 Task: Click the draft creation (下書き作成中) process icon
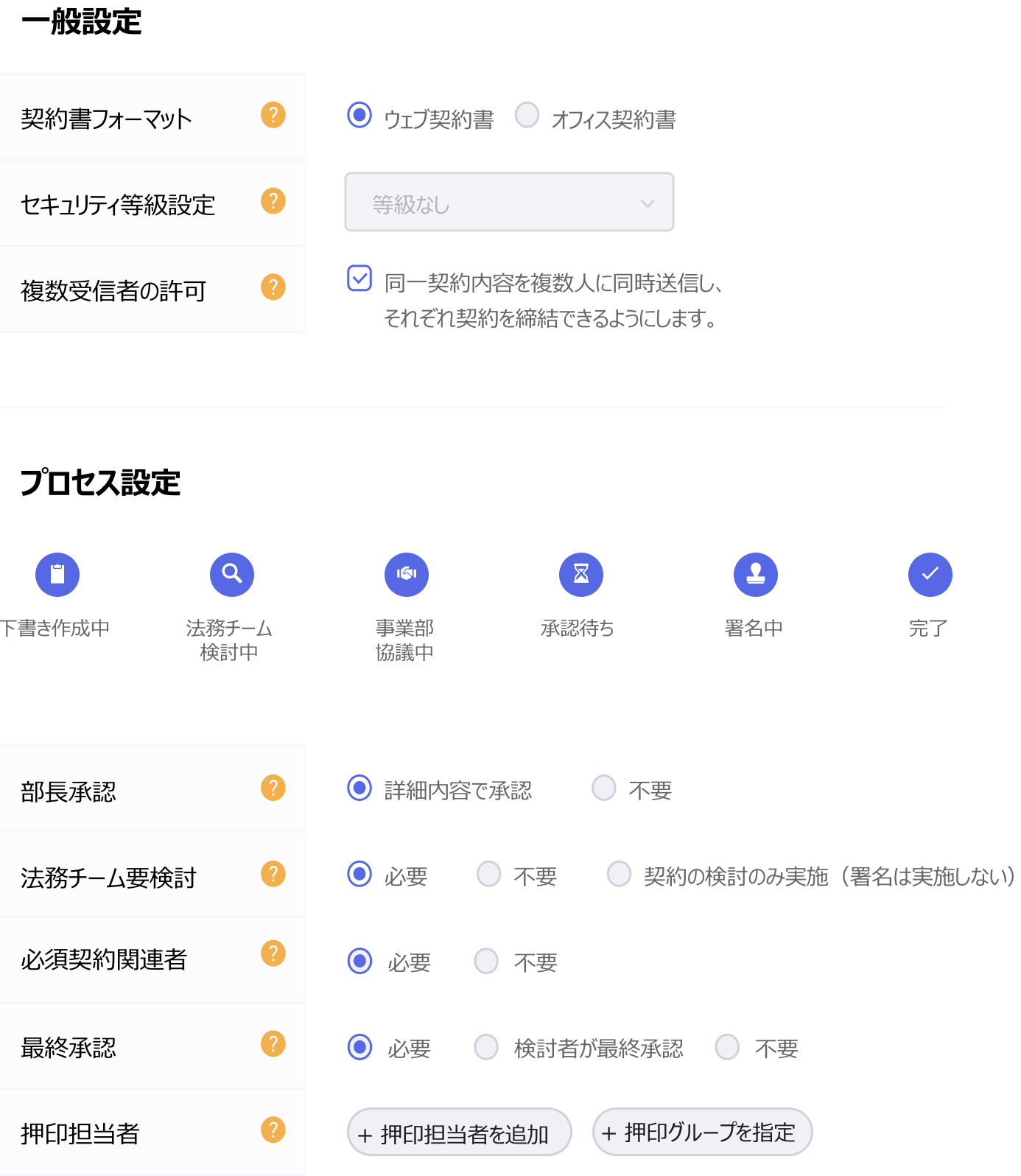pos(57,574)
